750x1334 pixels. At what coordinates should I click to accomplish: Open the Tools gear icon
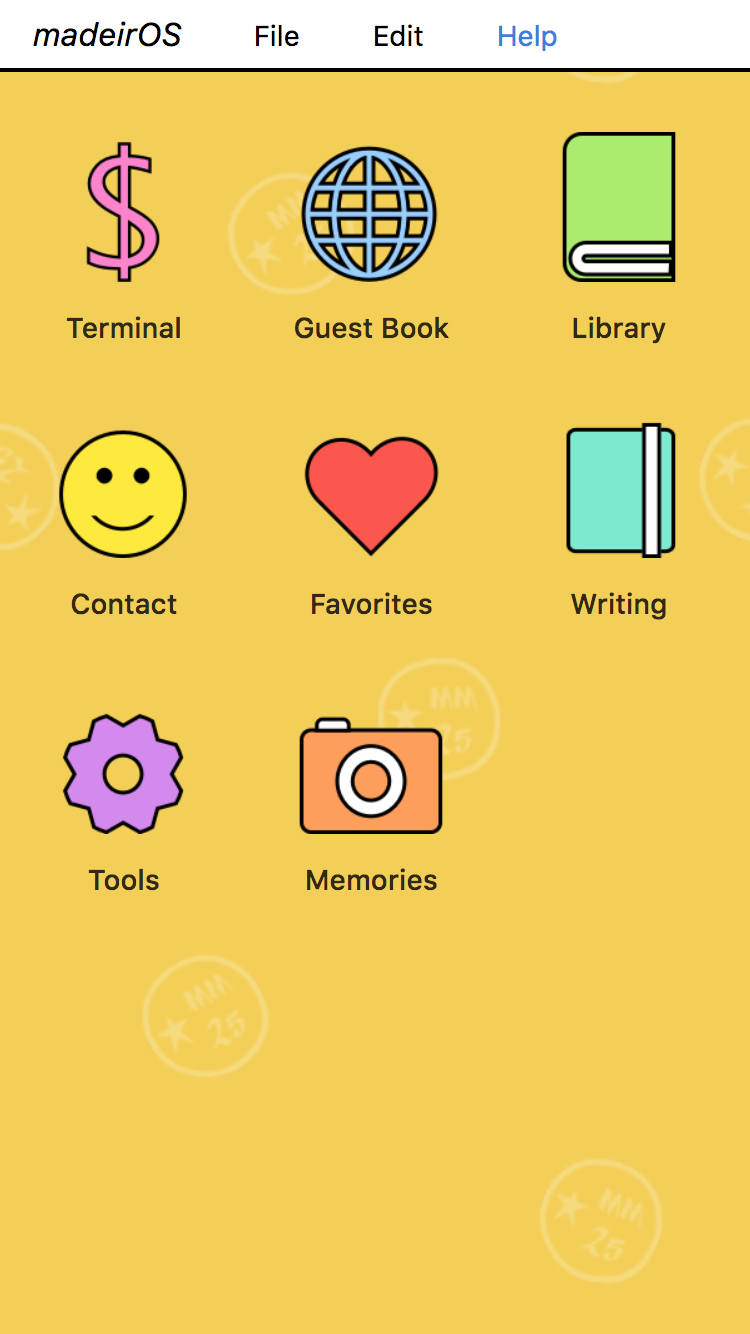(123, 774)
